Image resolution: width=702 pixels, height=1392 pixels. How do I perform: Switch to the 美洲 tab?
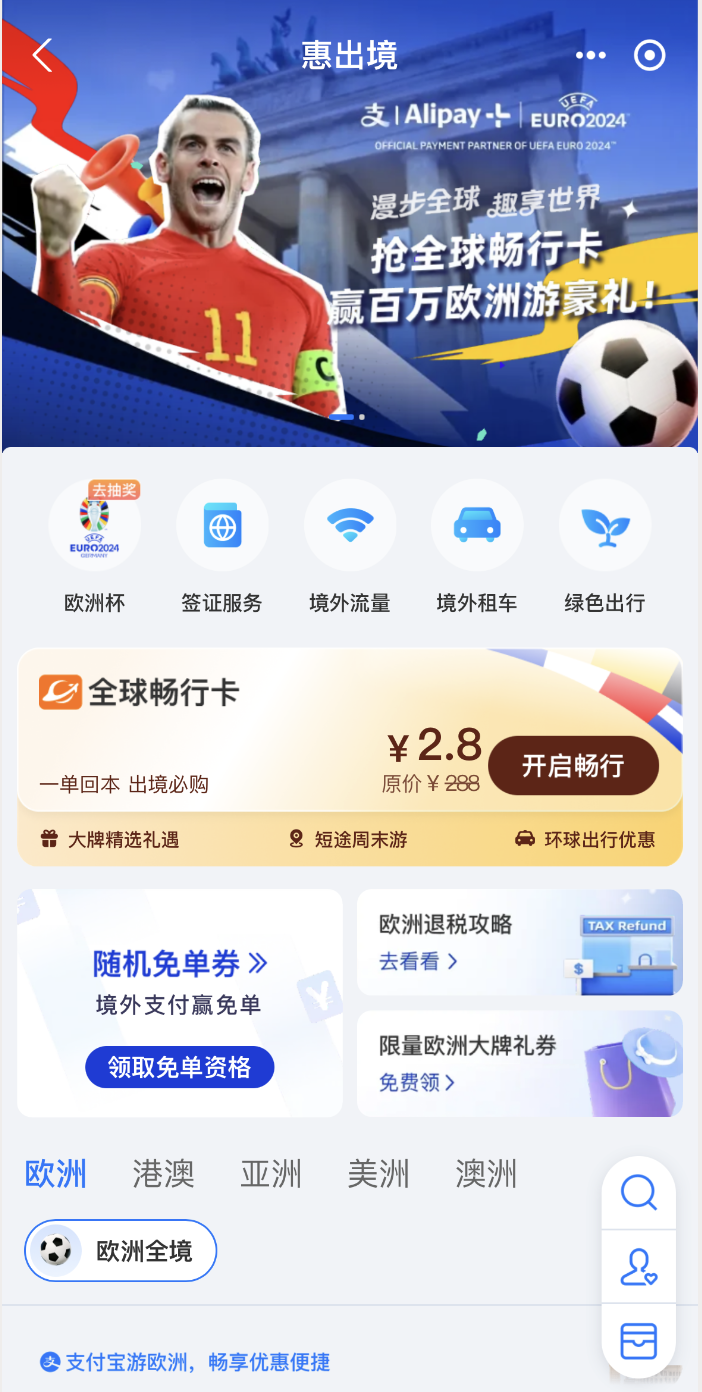pyautogui.click(x=378, y=1173)
